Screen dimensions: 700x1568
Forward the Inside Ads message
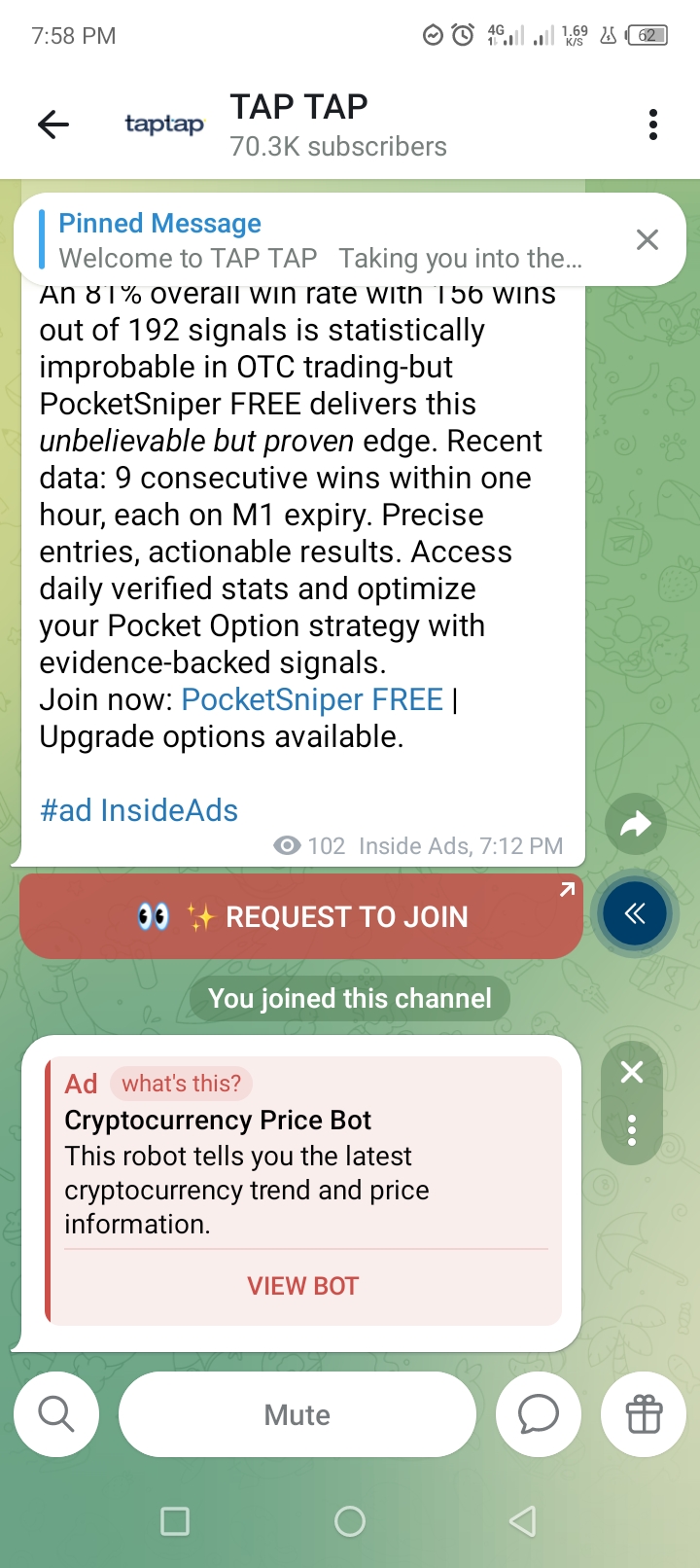pyautogui.click(x=635, y=825)
